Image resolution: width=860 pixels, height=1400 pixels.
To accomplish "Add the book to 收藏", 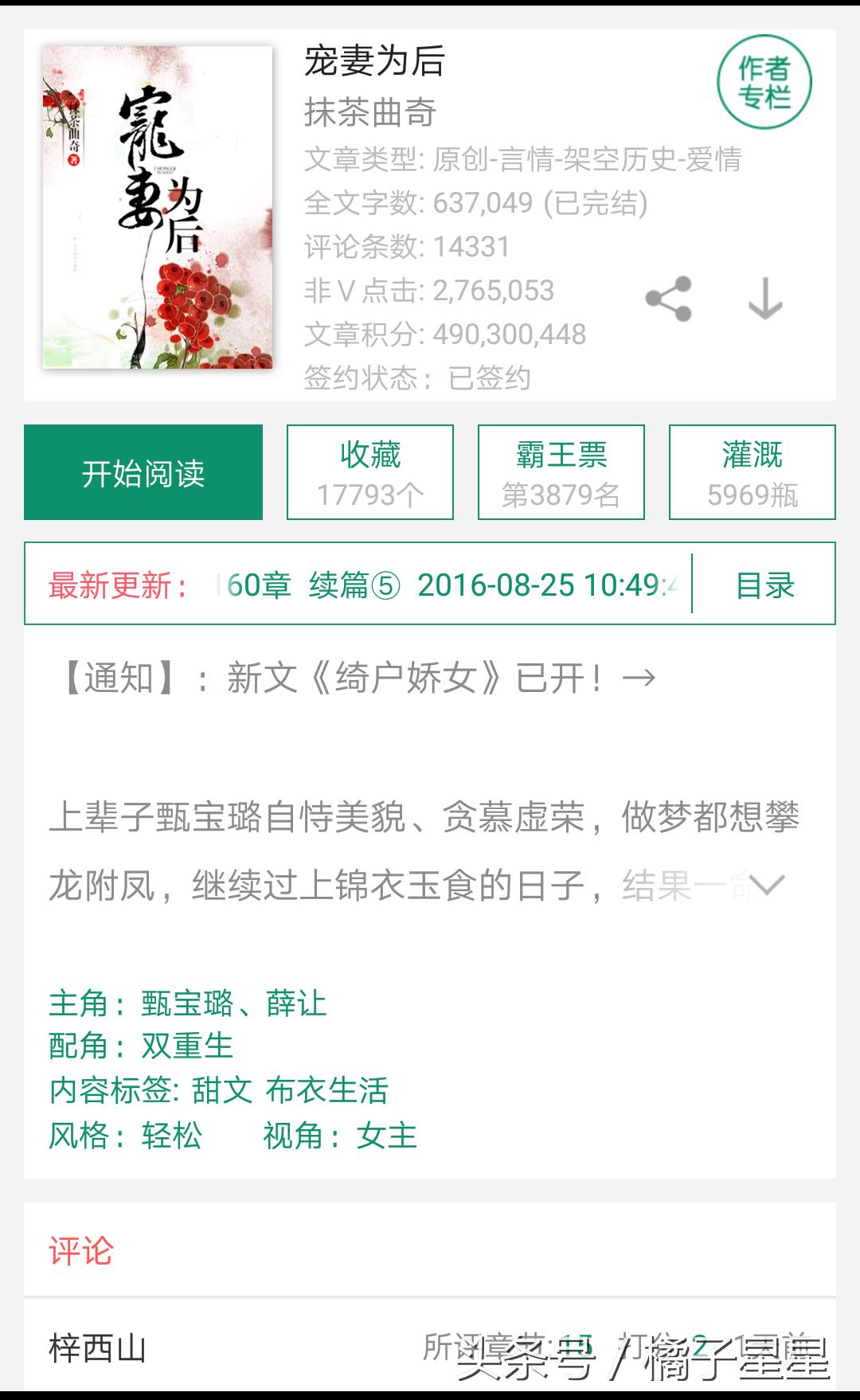I will pos(370,472).
